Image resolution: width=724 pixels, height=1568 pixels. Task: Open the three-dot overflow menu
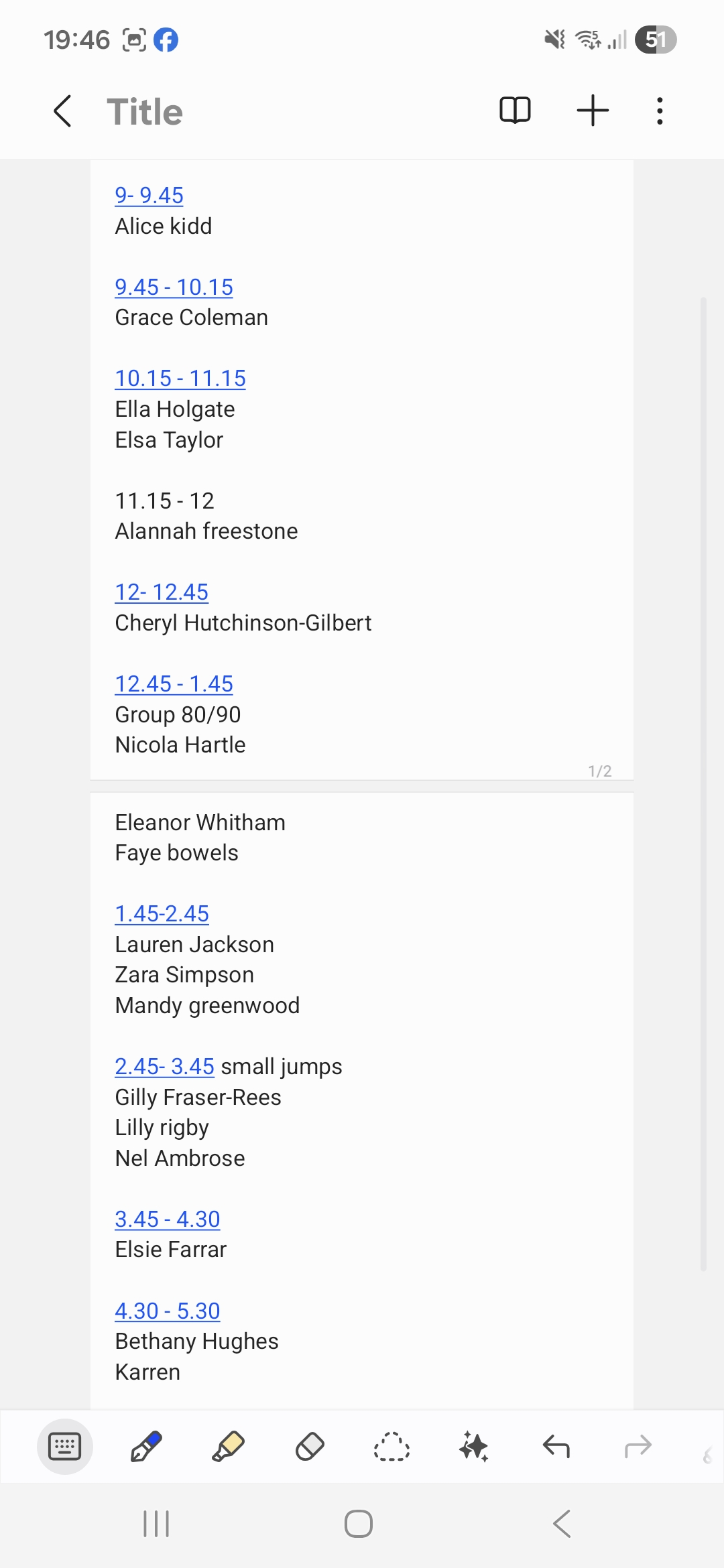pyautogui.click(x=660, y=111)
